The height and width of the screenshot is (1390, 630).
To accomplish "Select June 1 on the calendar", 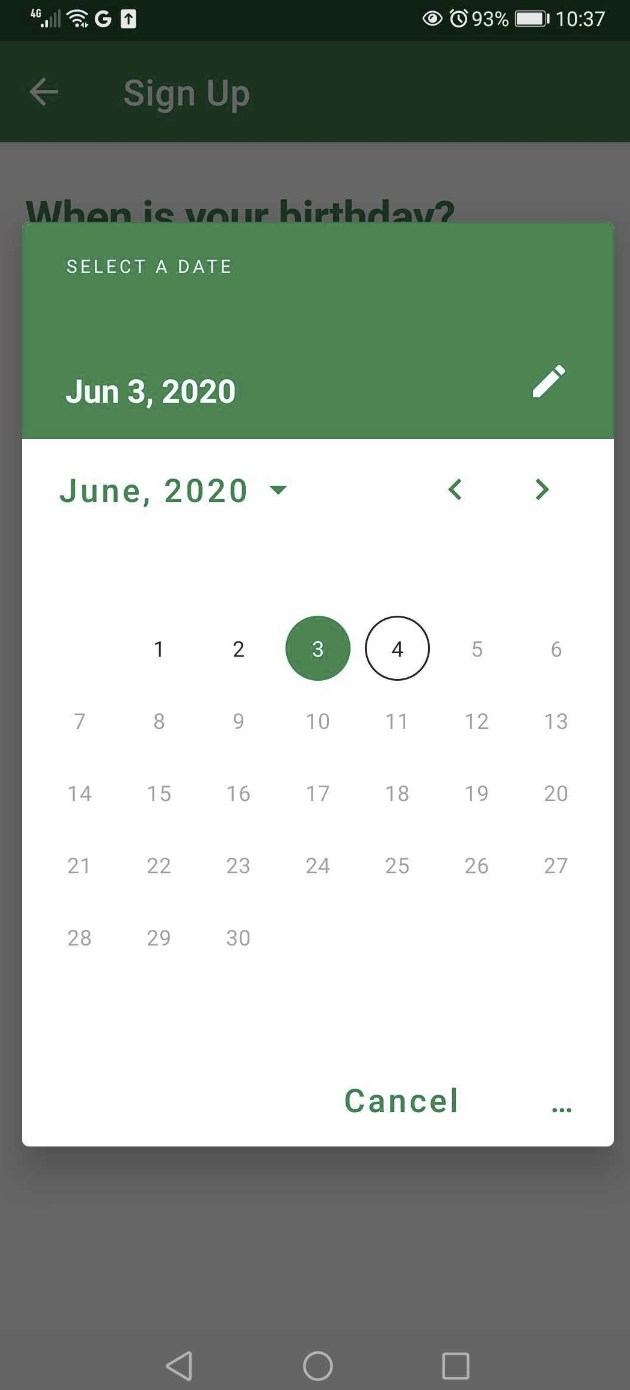I will tap(159, 650).
